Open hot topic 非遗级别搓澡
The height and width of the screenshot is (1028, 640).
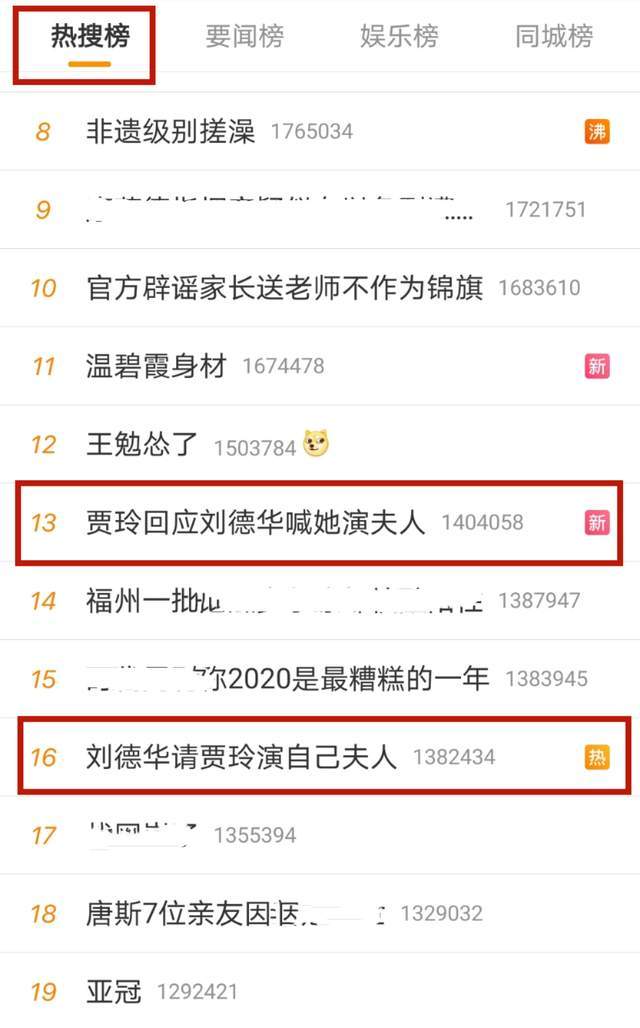[171, 131]
